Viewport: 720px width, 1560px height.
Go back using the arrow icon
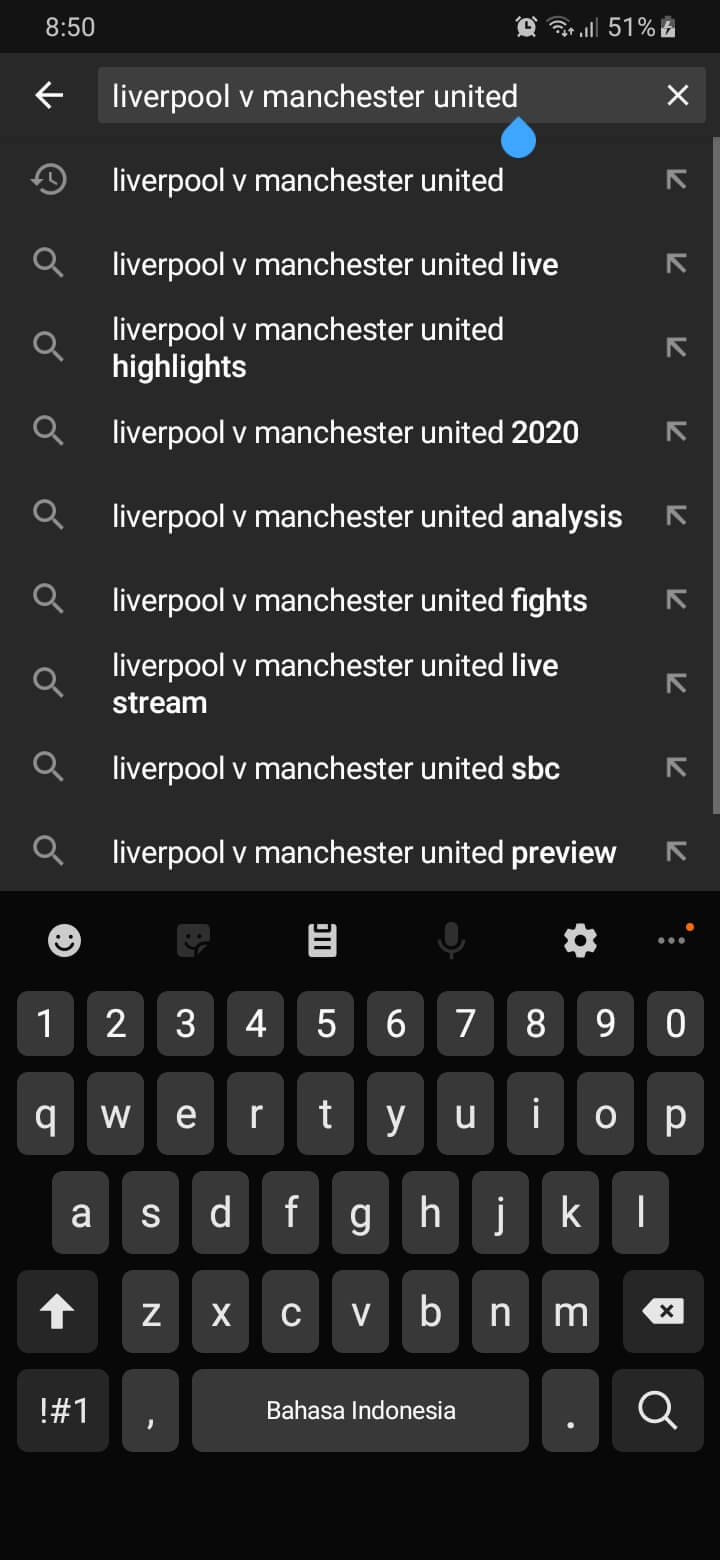48,95
